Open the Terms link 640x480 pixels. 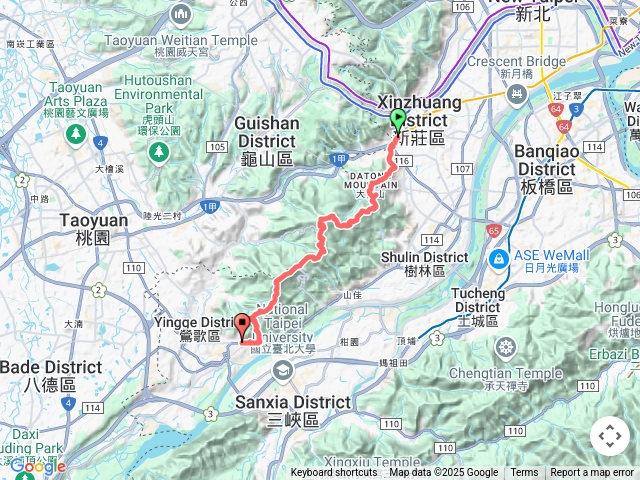[524, 473]
